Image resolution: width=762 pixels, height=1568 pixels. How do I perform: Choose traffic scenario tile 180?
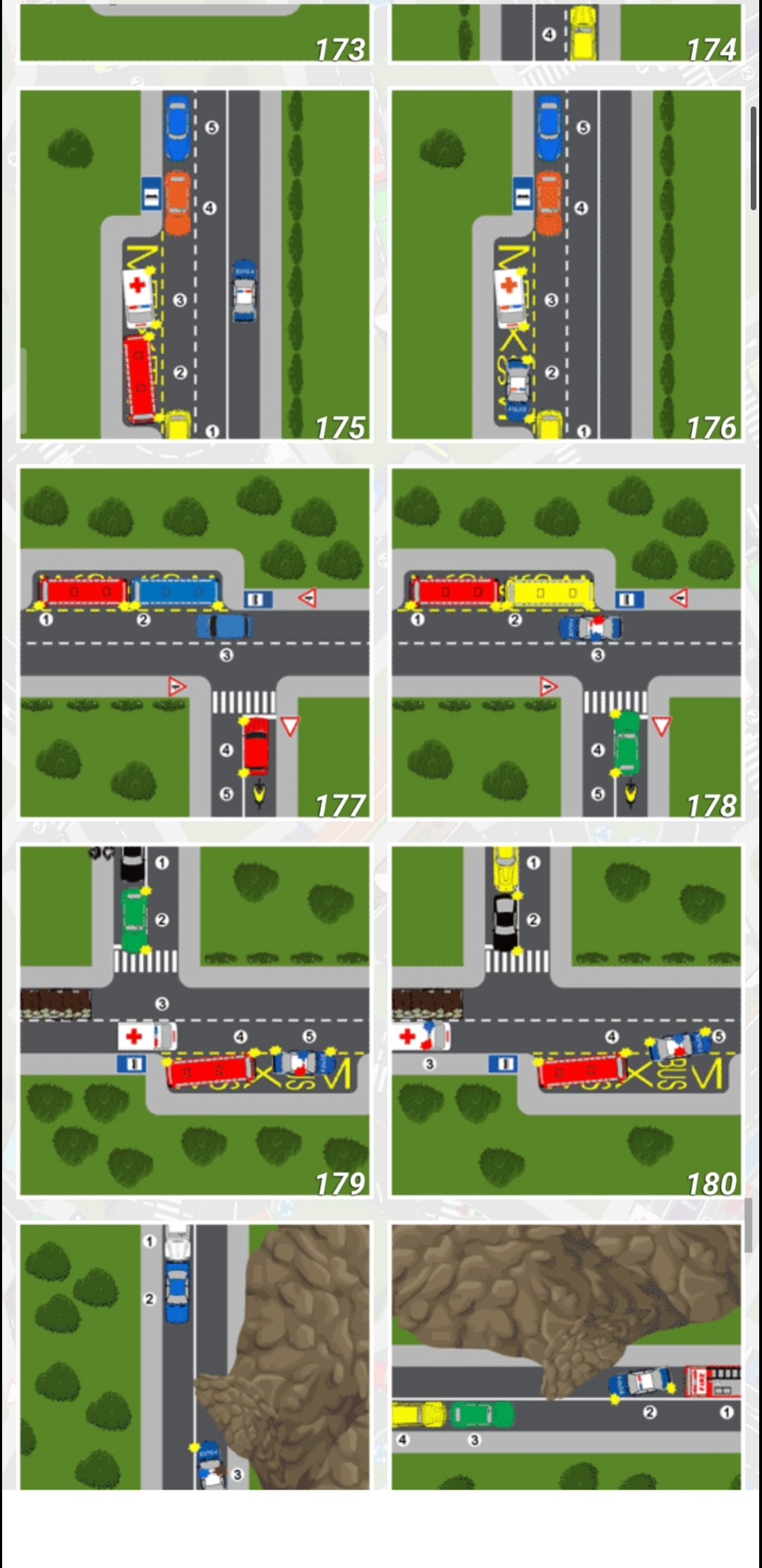click(x=566, y=1021)
